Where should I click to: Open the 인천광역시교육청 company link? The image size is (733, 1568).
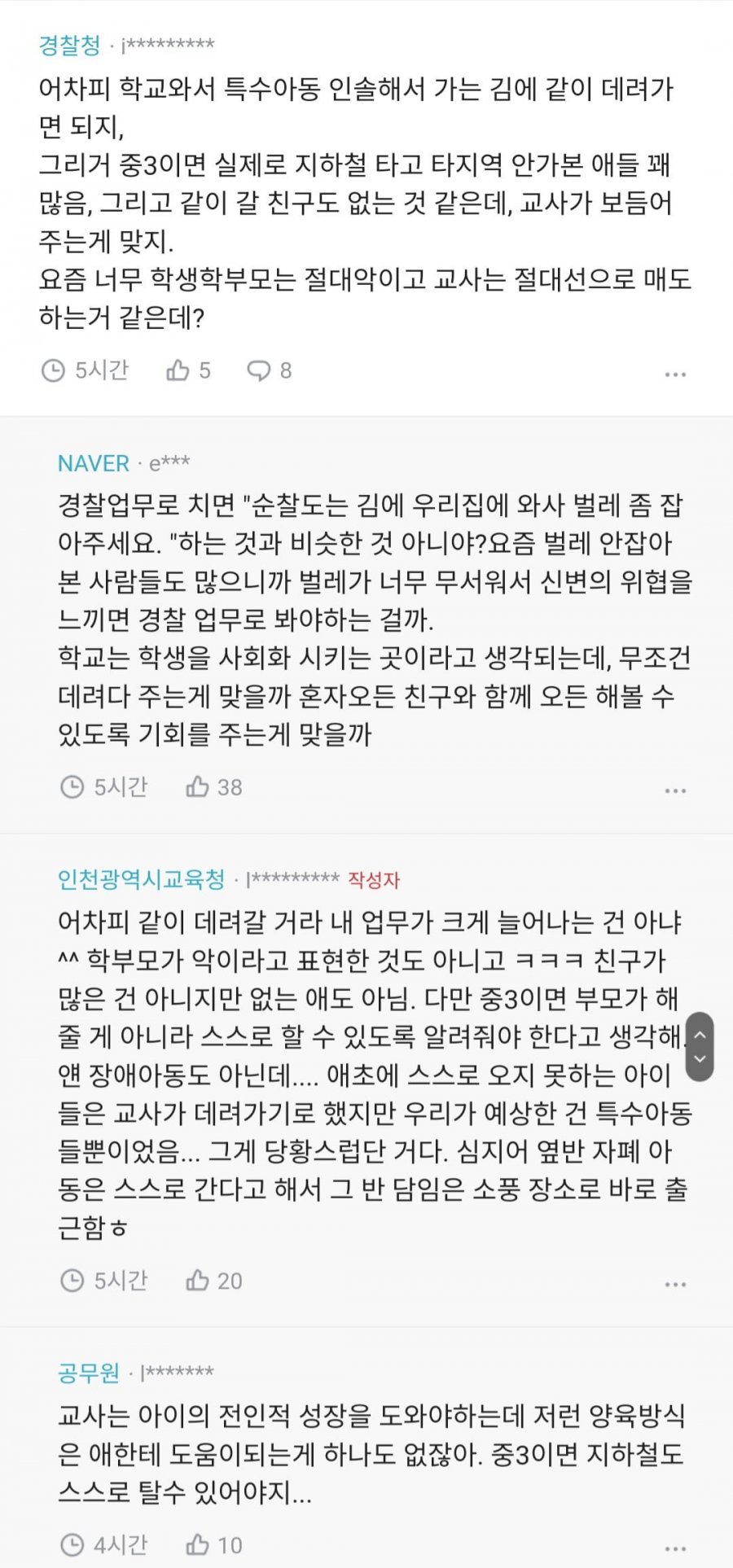141,879
